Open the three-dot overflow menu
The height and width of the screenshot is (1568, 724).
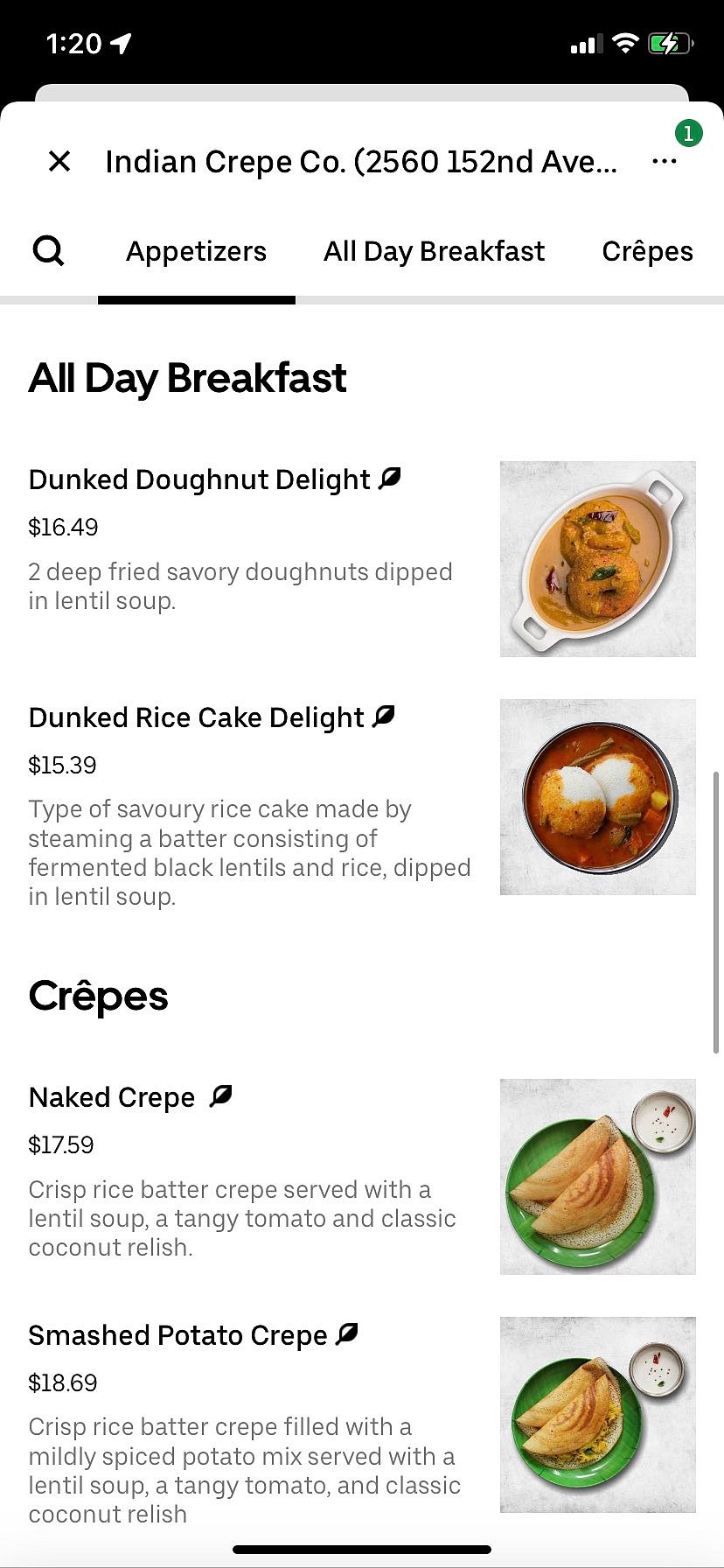click(x=665, y=161)
